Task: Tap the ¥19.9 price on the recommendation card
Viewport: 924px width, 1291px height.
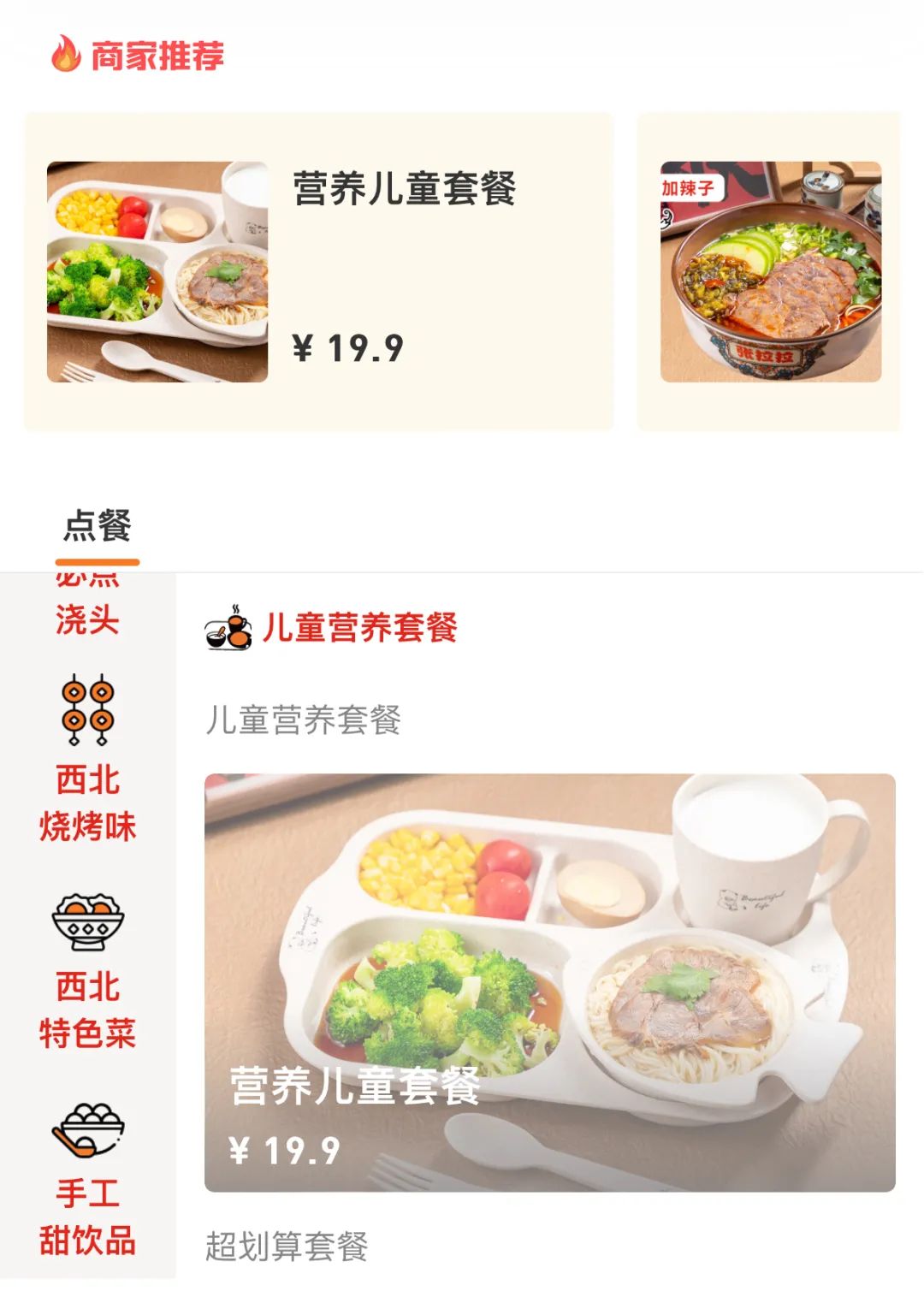Action: [349, 347]
